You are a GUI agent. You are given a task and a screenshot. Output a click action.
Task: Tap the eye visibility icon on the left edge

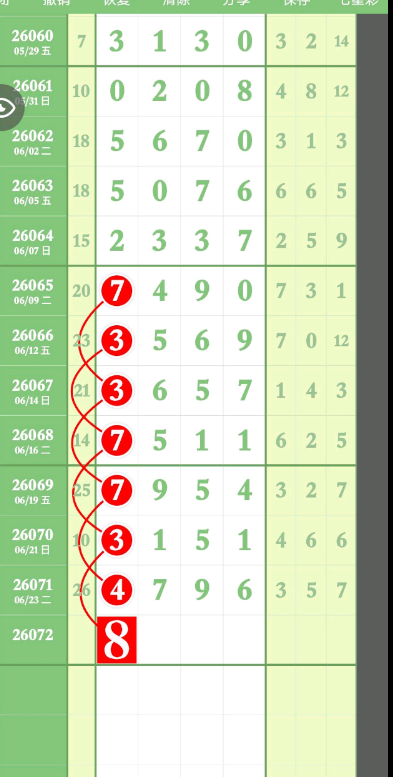tap(7, 108)
